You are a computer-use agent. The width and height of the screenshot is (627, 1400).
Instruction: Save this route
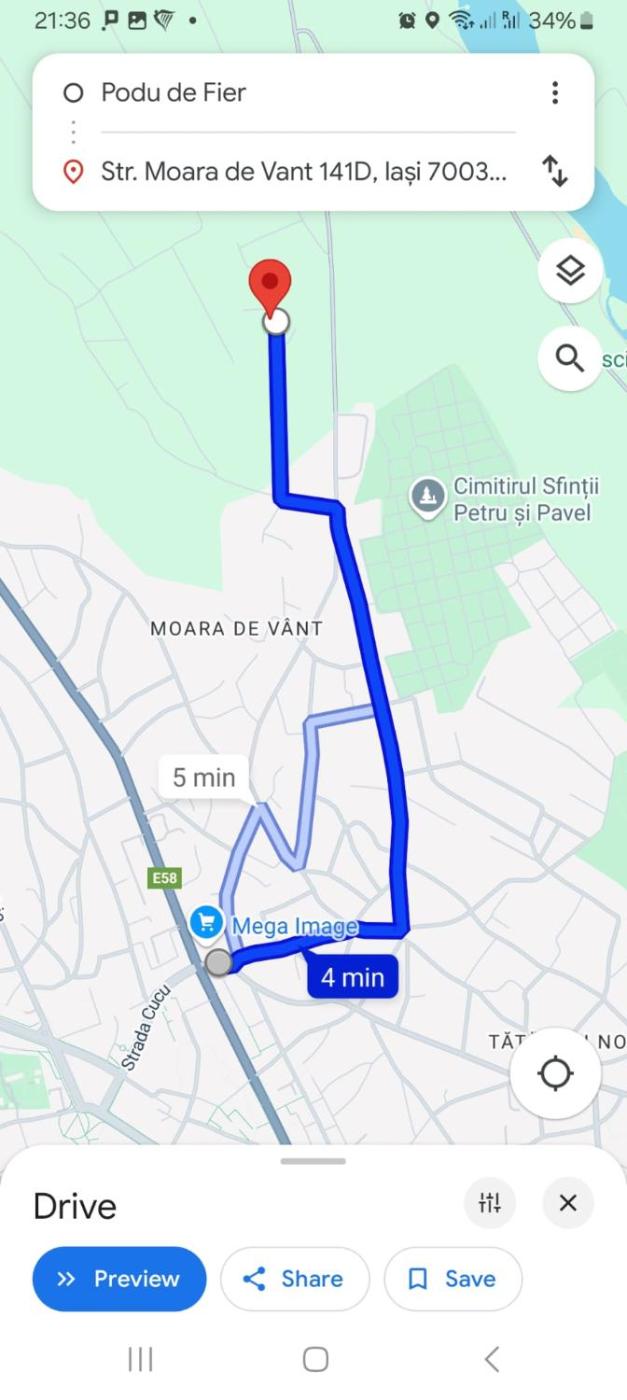[453, 1278]
